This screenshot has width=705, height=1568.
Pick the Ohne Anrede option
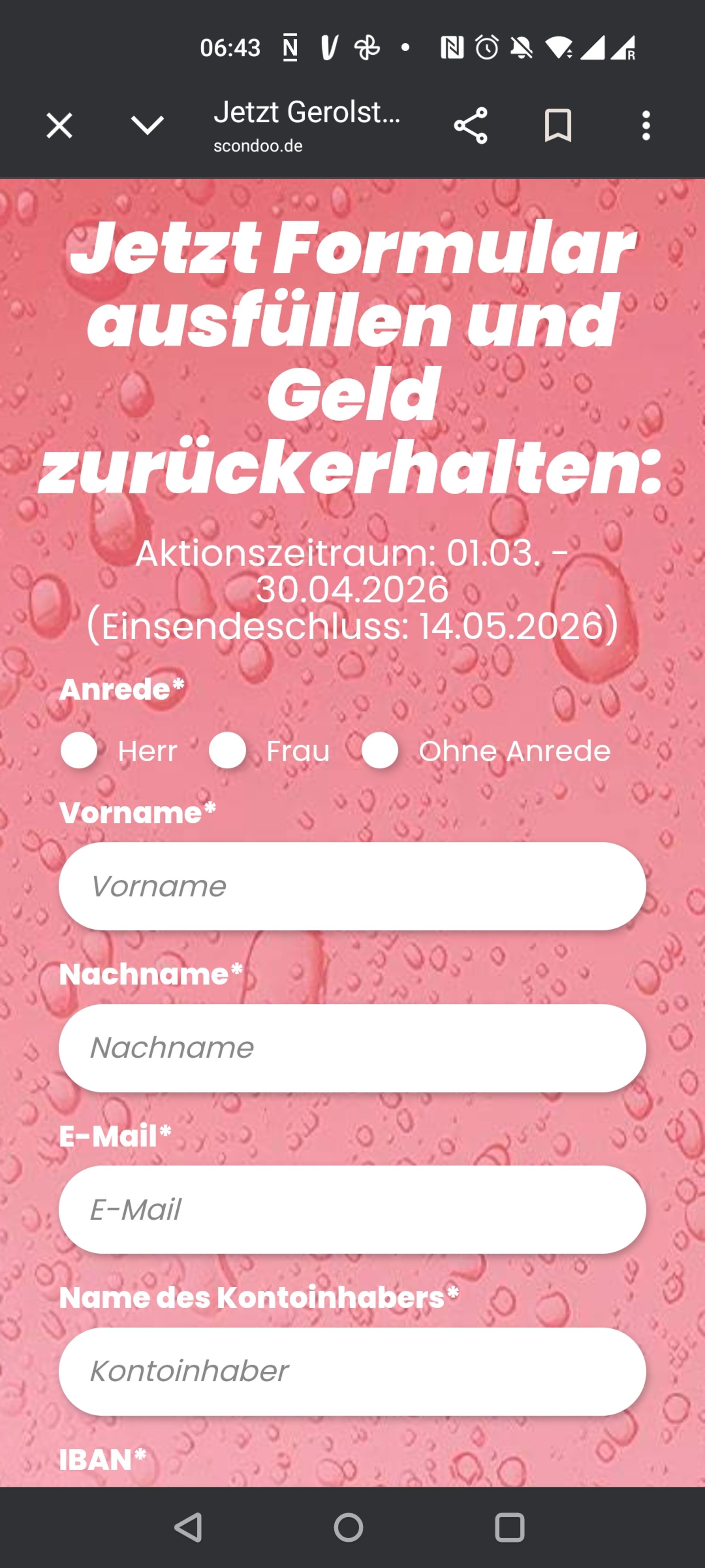379,750
